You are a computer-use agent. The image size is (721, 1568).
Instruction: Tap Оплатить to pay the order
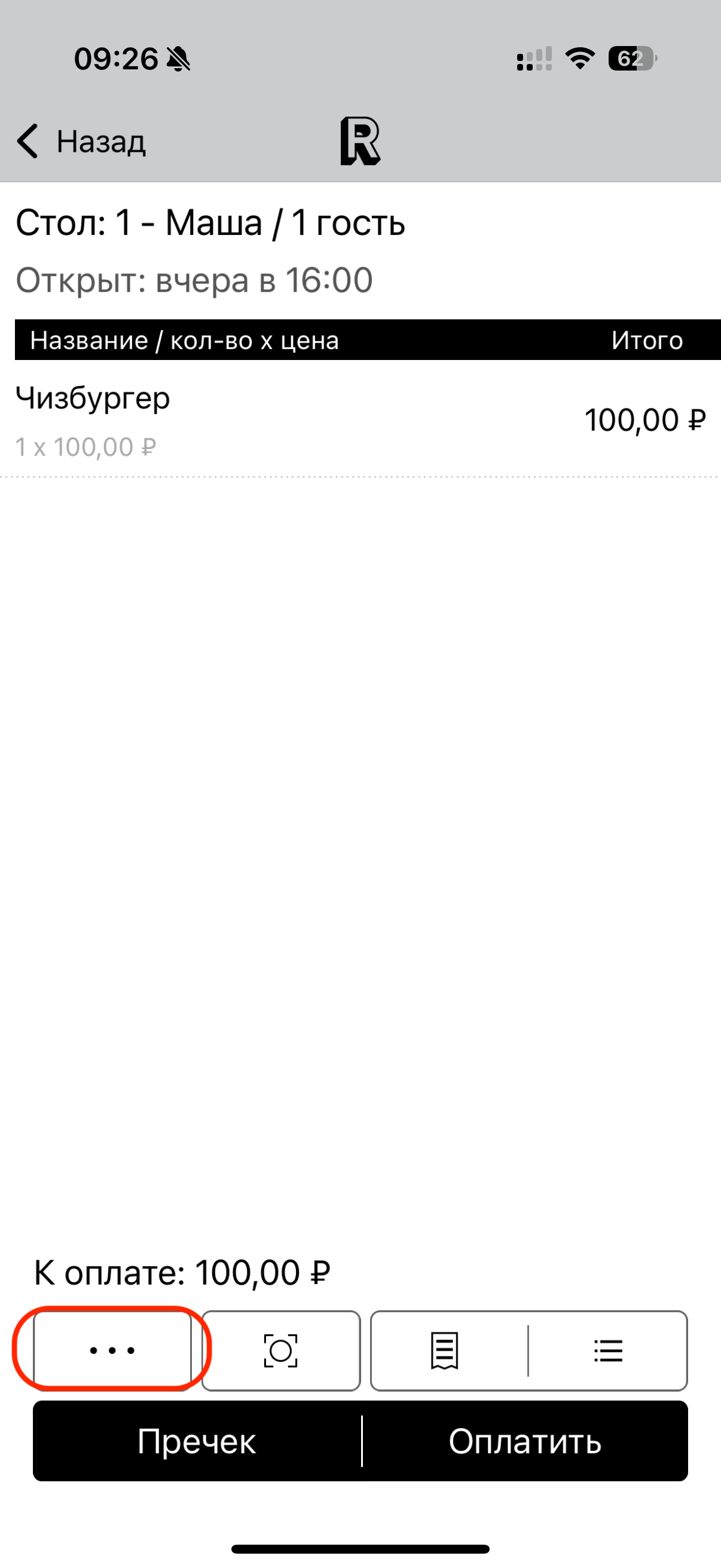tap(525, 1441)
